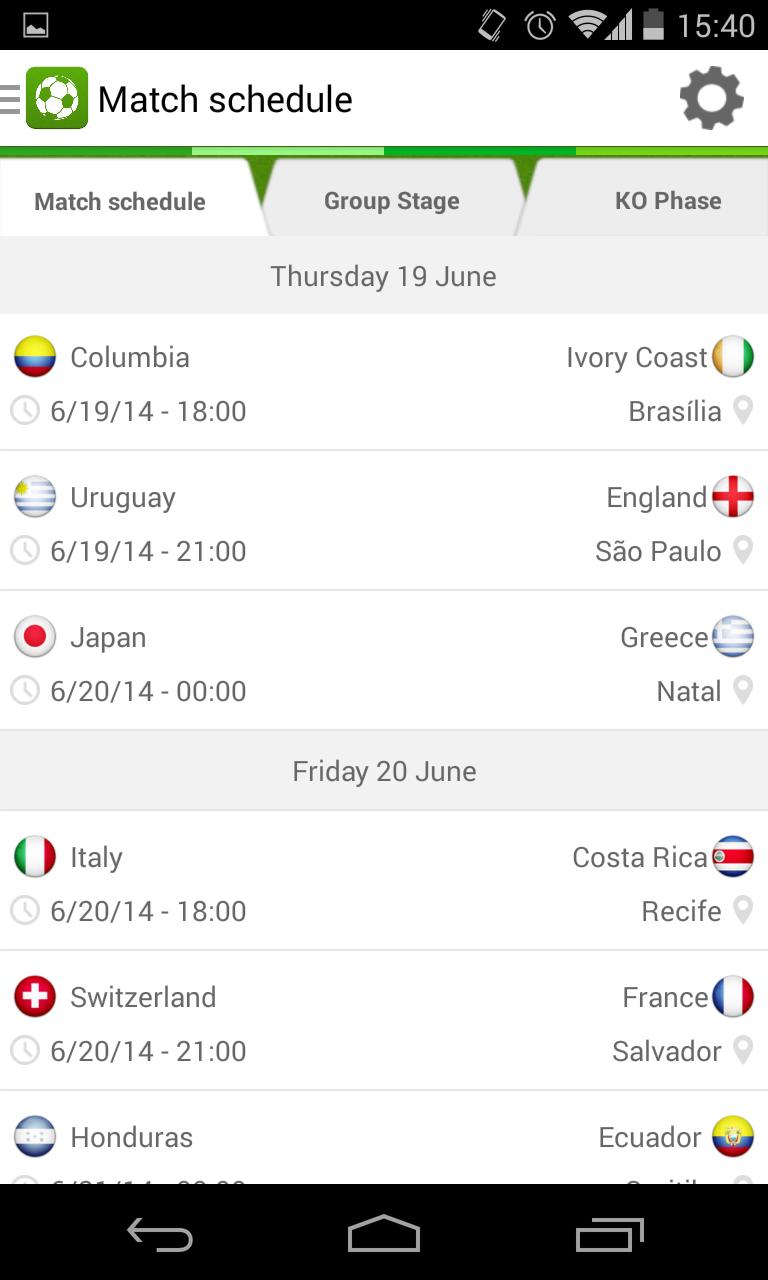The image size is (768, 1280).
Task: Click the clock icon beside 6/20/14 - 18:00
Action: tap(26, 910)
